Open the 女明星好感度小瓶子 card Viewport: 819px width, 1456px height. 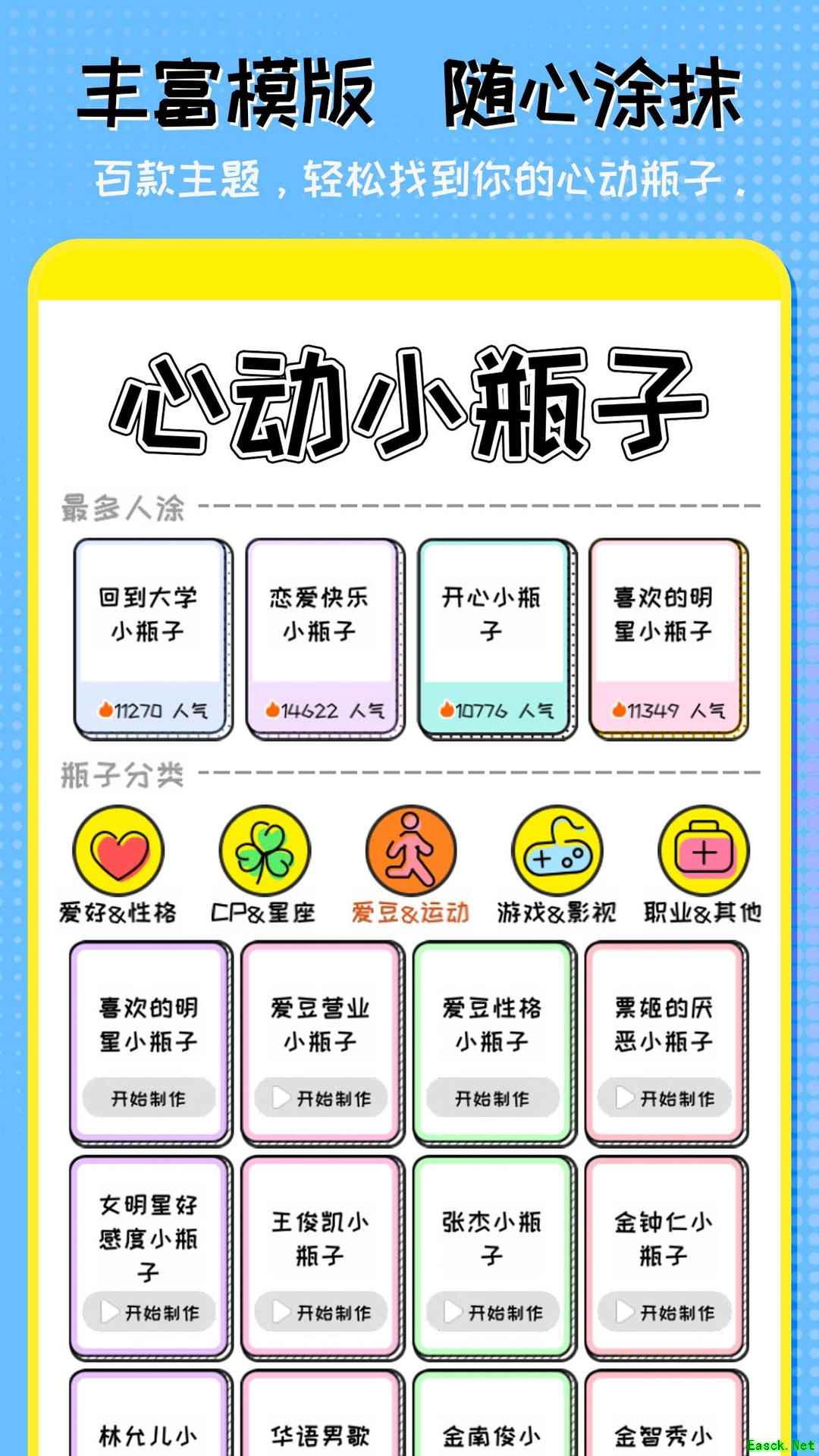pyautogui.click(x=149, y=1251)
